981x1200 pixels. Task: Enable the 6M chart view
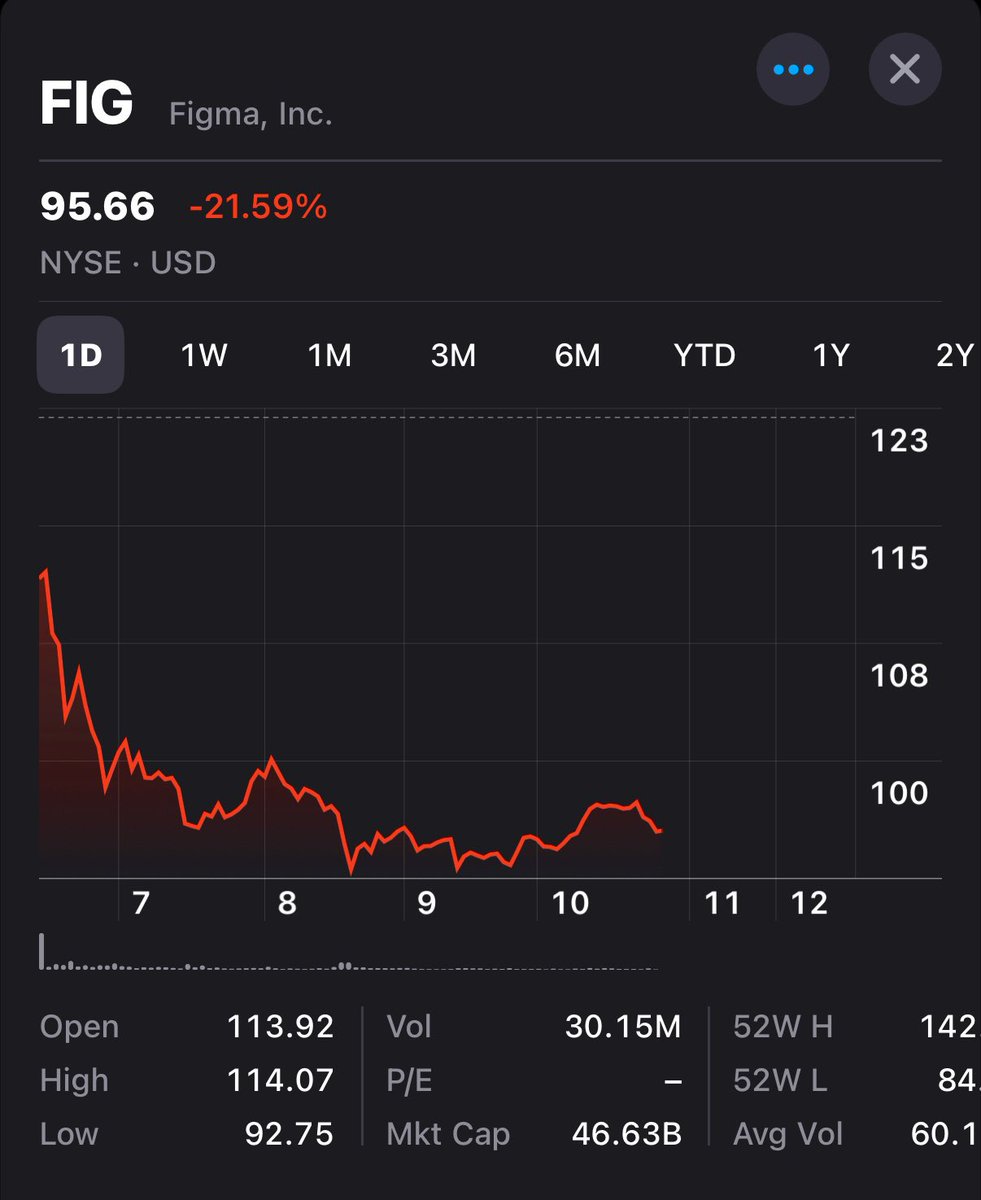(578, 355)
